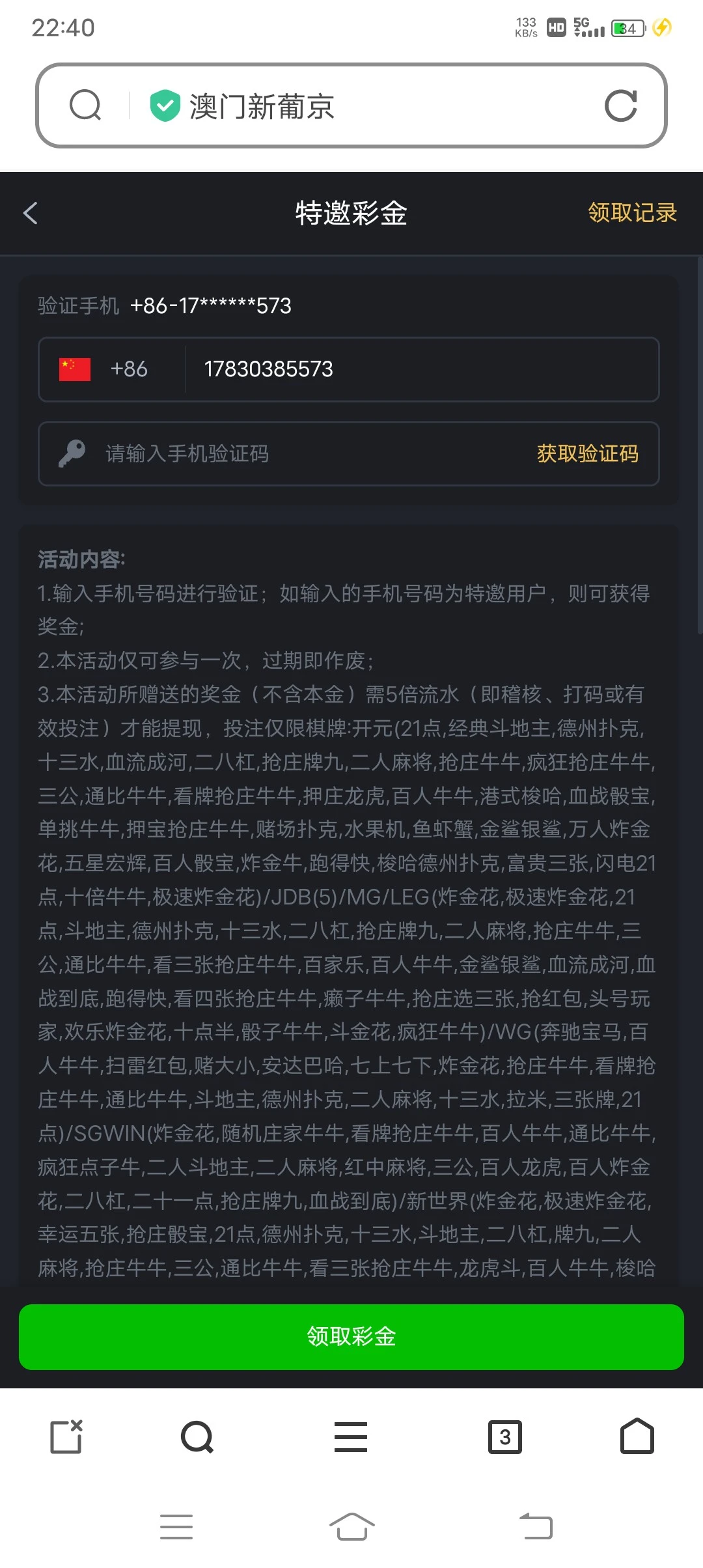Tap 获取验证码 to request a code
Viewport: 703px width, 1568px height.
586,454
